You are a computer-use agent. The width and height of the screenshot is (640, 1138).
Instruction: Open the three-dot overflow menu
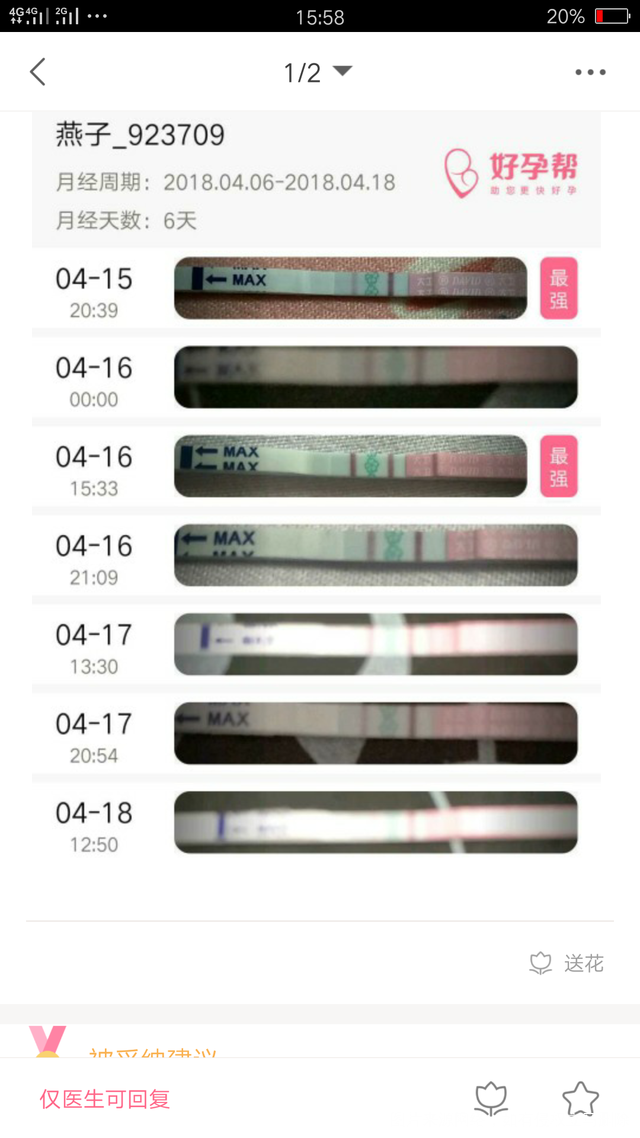(590, 72)
